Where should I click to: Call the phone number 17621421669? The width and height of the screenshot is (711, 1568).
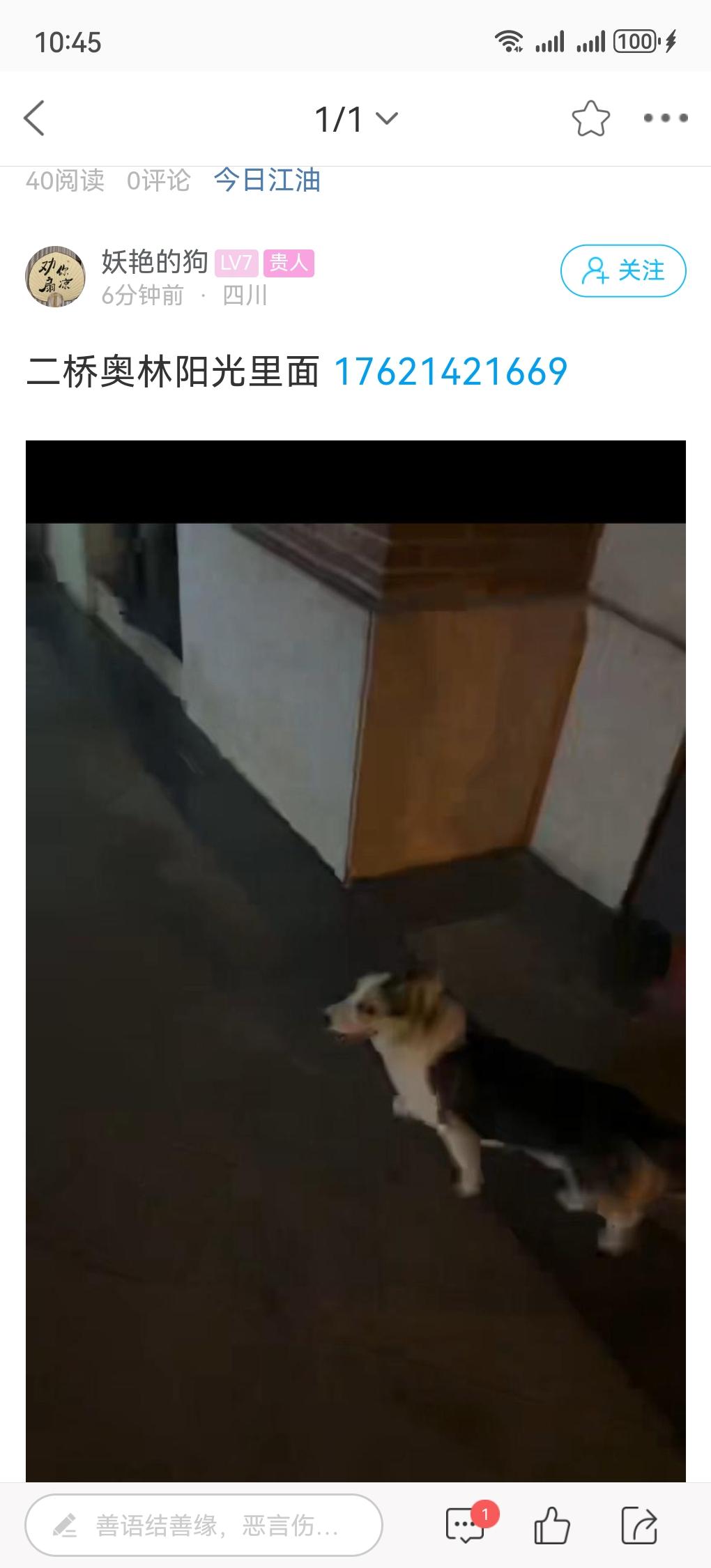pos(451,371)
